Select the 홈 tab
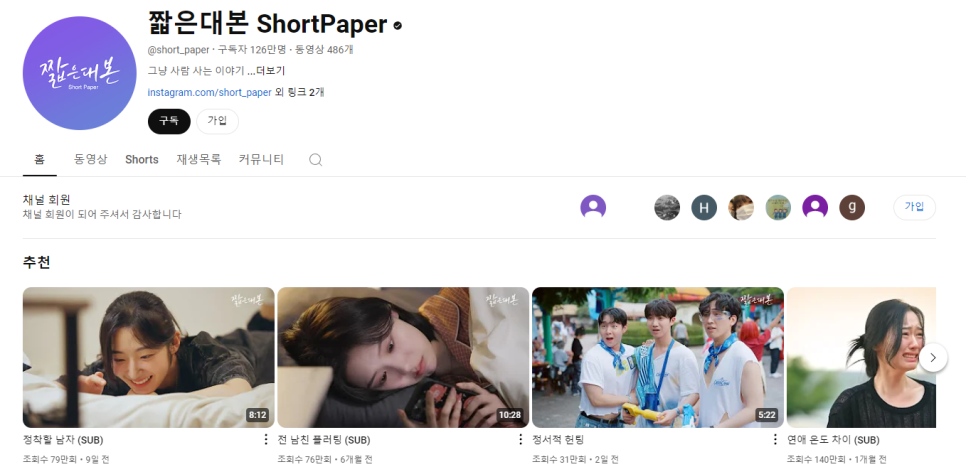 [x=40, y=159]
